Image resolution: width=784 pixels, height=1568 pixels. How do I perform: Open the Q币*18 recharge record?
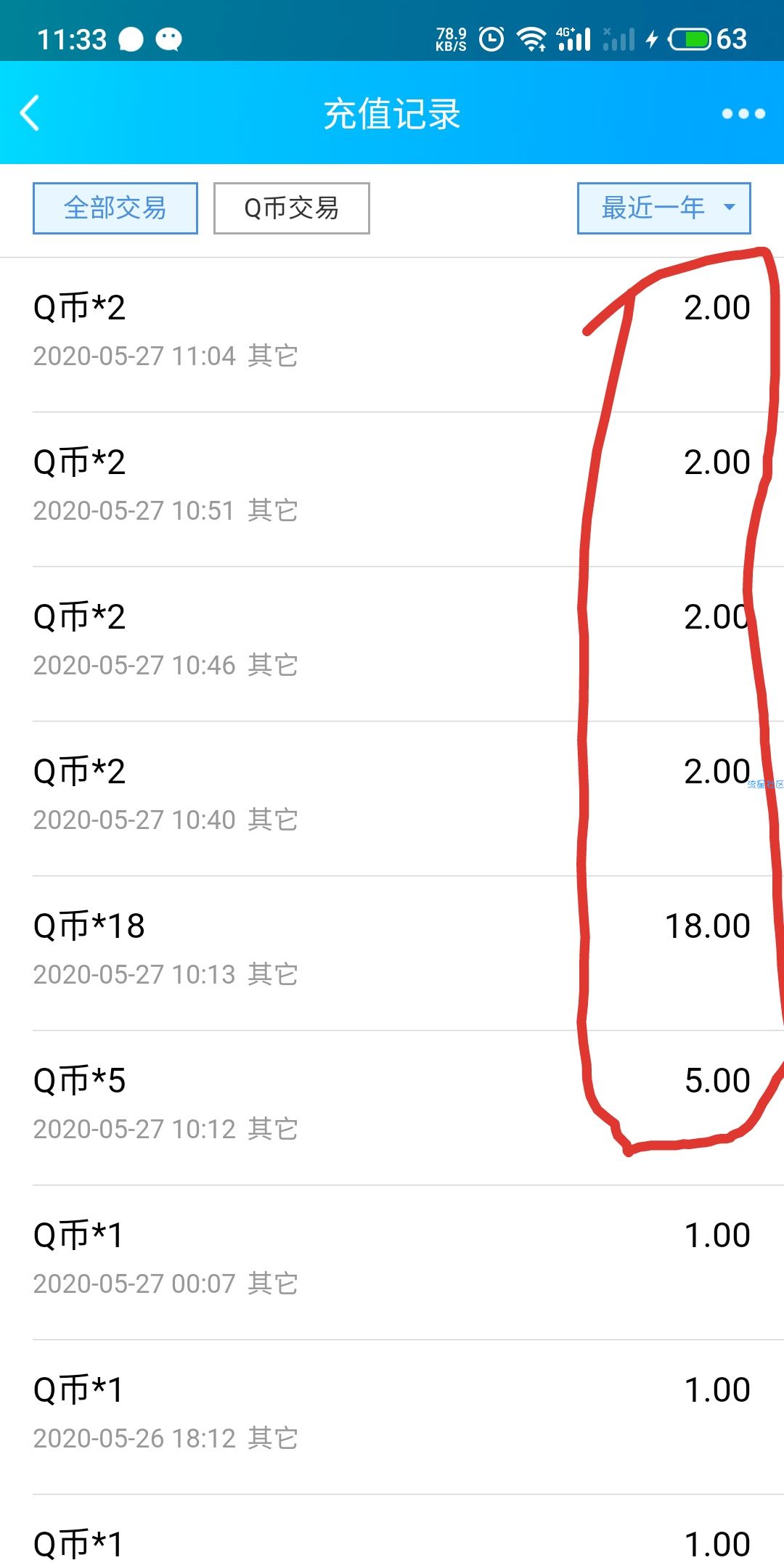click(x=392, y=953)
